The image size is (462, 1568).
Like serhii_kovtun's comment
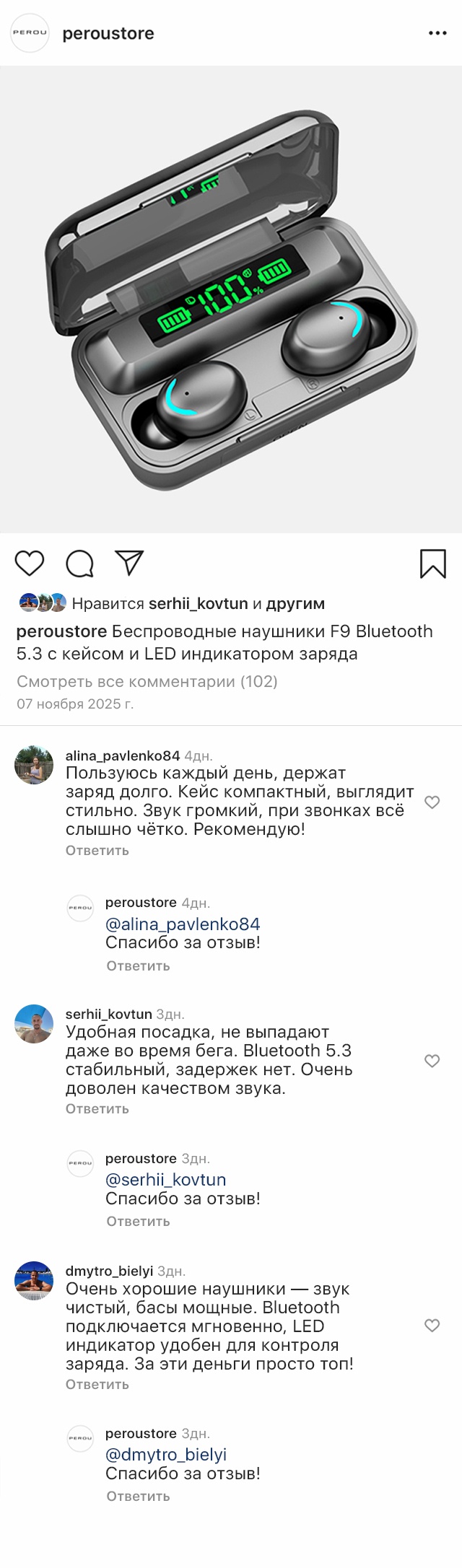pyautogui.click(x=432, y=1060)
